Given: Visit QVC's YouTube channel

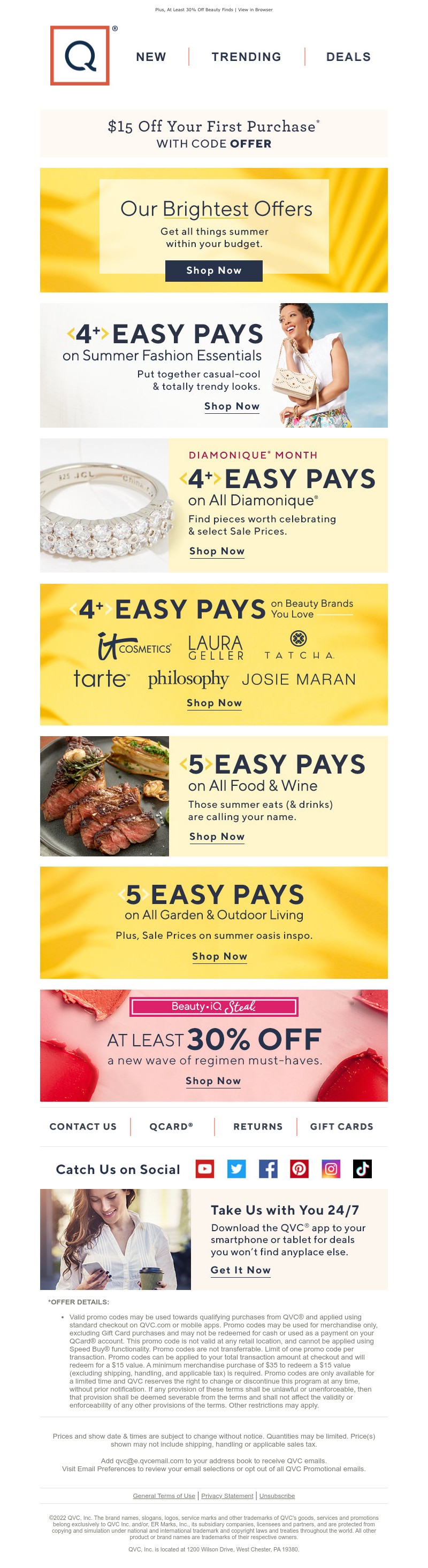Looking at the screenshot, I should (x=204, y=1169).
